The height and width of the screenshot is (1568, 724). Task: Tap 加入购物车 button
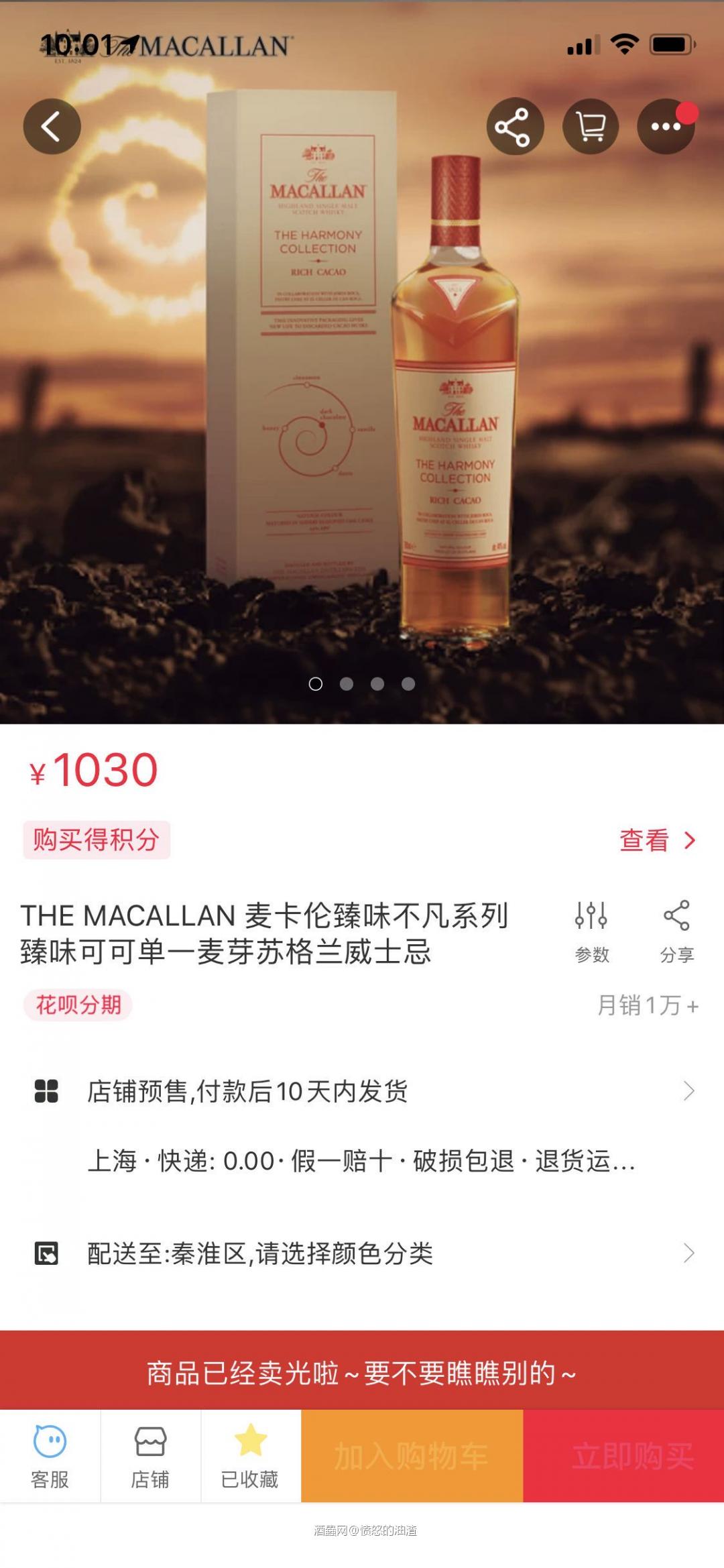click(x=412, y=1456)
